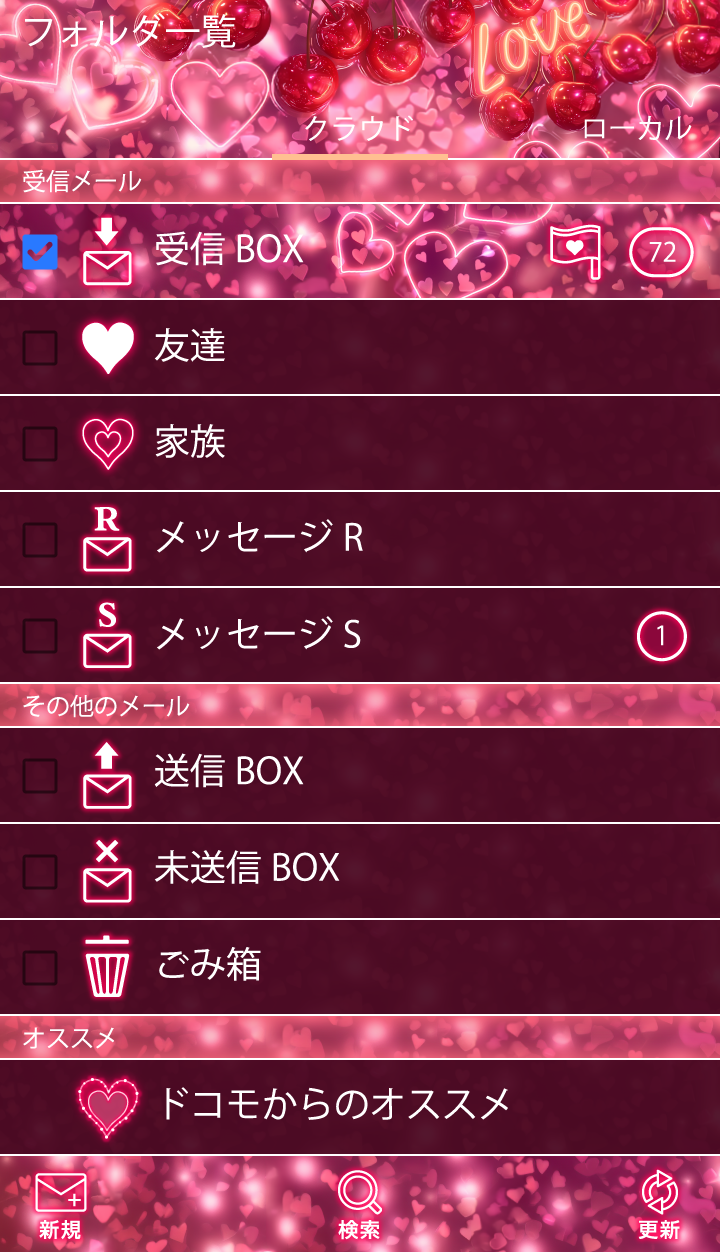Screen dimensions: 720x1252
Task: Switch to the ローカル tab
Action: pos(636,128)
